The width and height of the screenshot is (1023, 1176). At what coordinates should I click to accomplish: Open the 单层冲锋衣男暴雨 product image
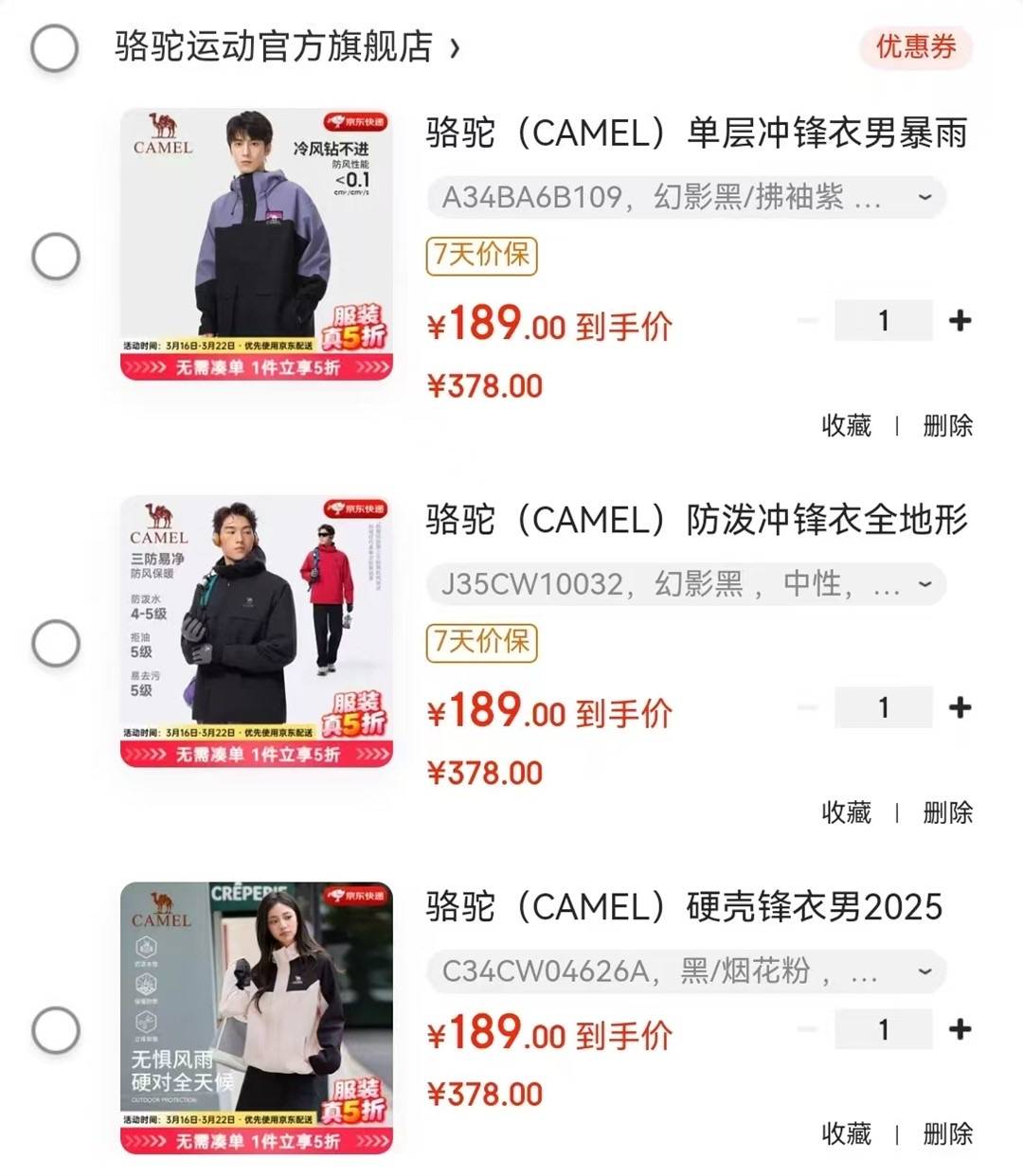coord(256,244)
